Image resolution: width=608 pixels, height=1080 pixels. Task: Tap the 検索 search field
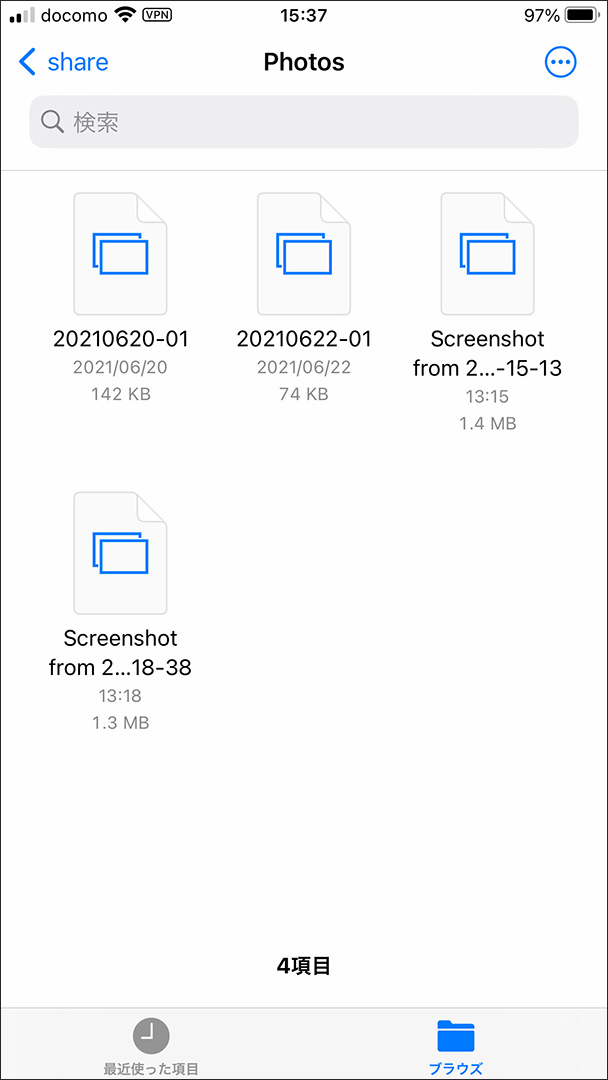pyautogui.click(x=304, y=122)
